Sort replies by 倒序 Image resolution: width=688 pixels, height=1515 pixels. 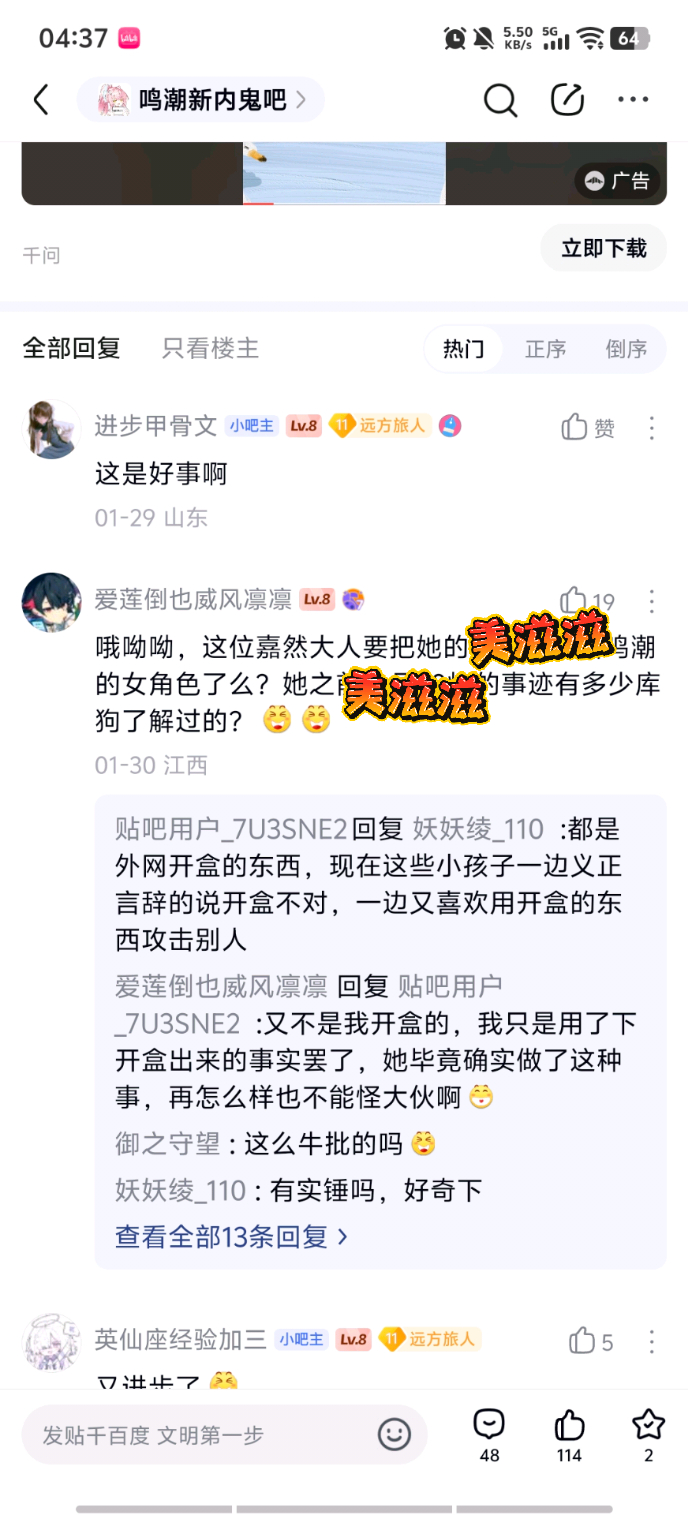tap(626, 349)
